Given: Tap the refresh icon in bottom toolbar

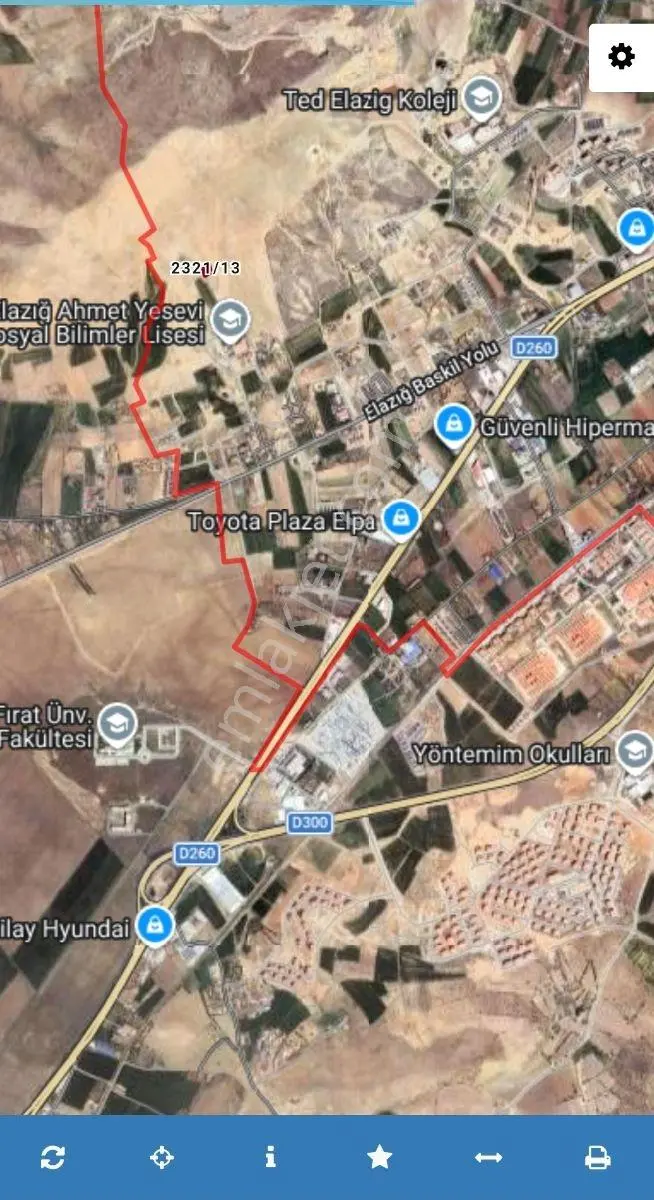Looking at the screenshot, I should [53, 1158].
